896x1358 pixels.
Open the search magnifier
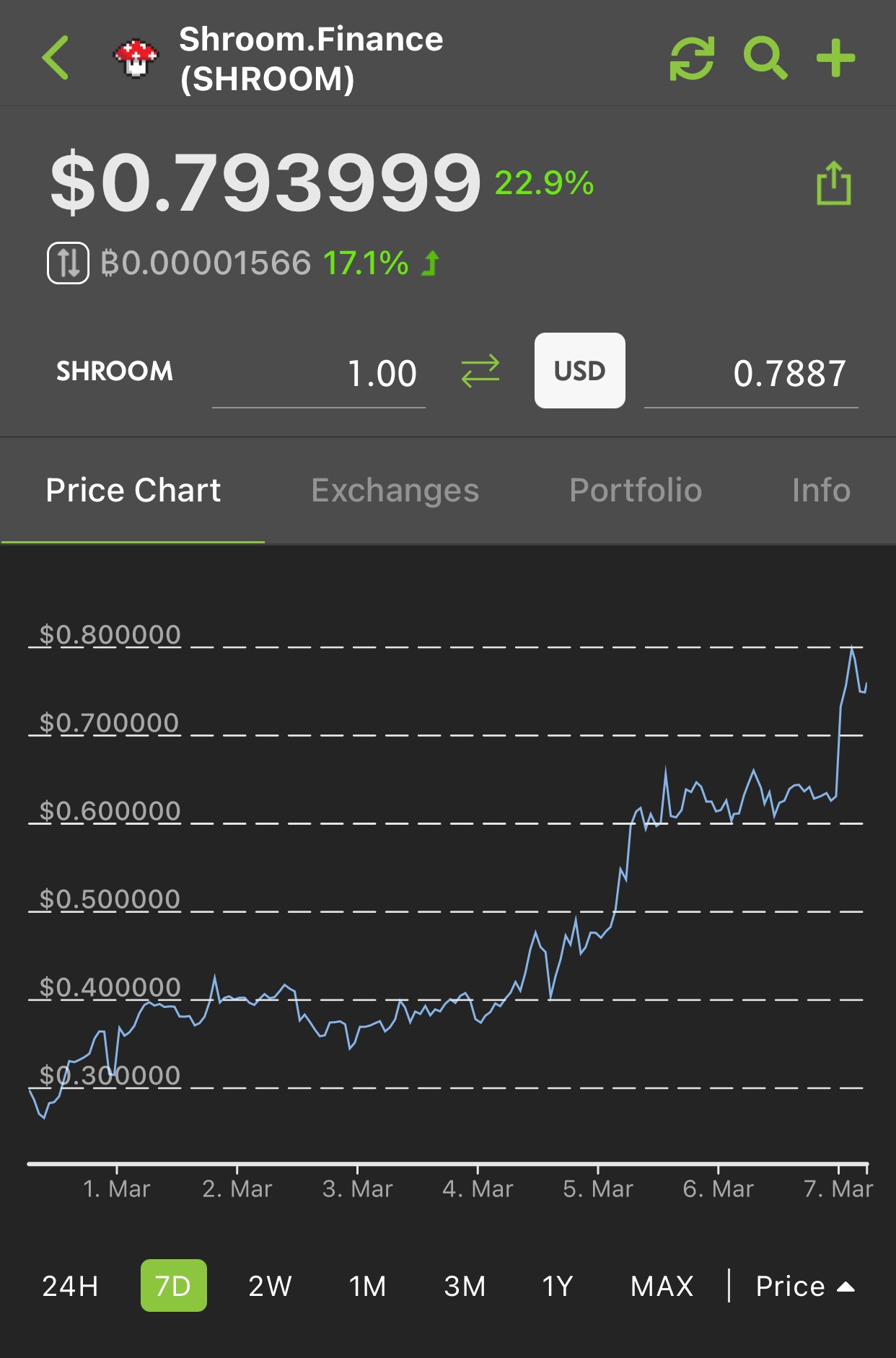(765, 58)
